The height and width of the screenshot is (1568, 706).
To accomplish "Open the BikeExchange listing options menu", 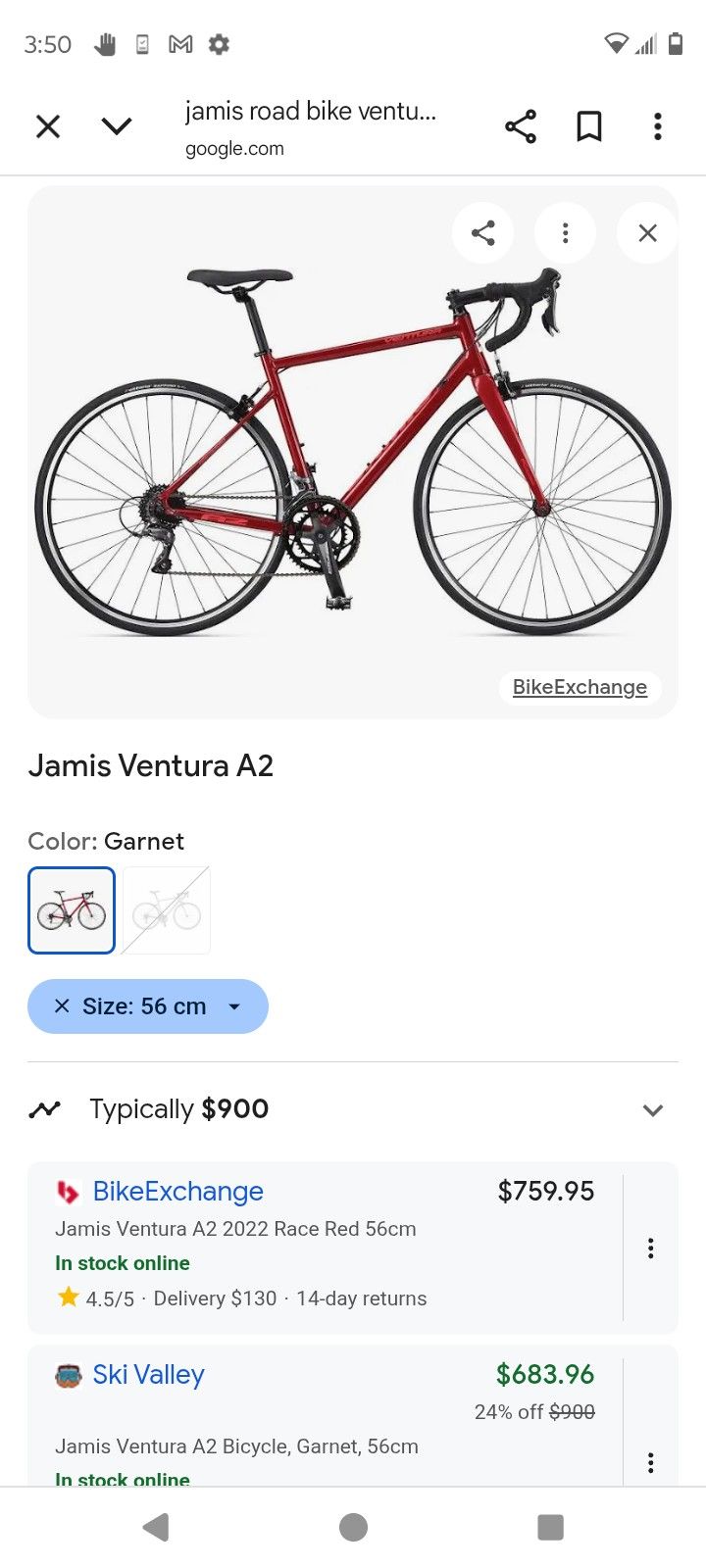I will [x=650, y=1247].
